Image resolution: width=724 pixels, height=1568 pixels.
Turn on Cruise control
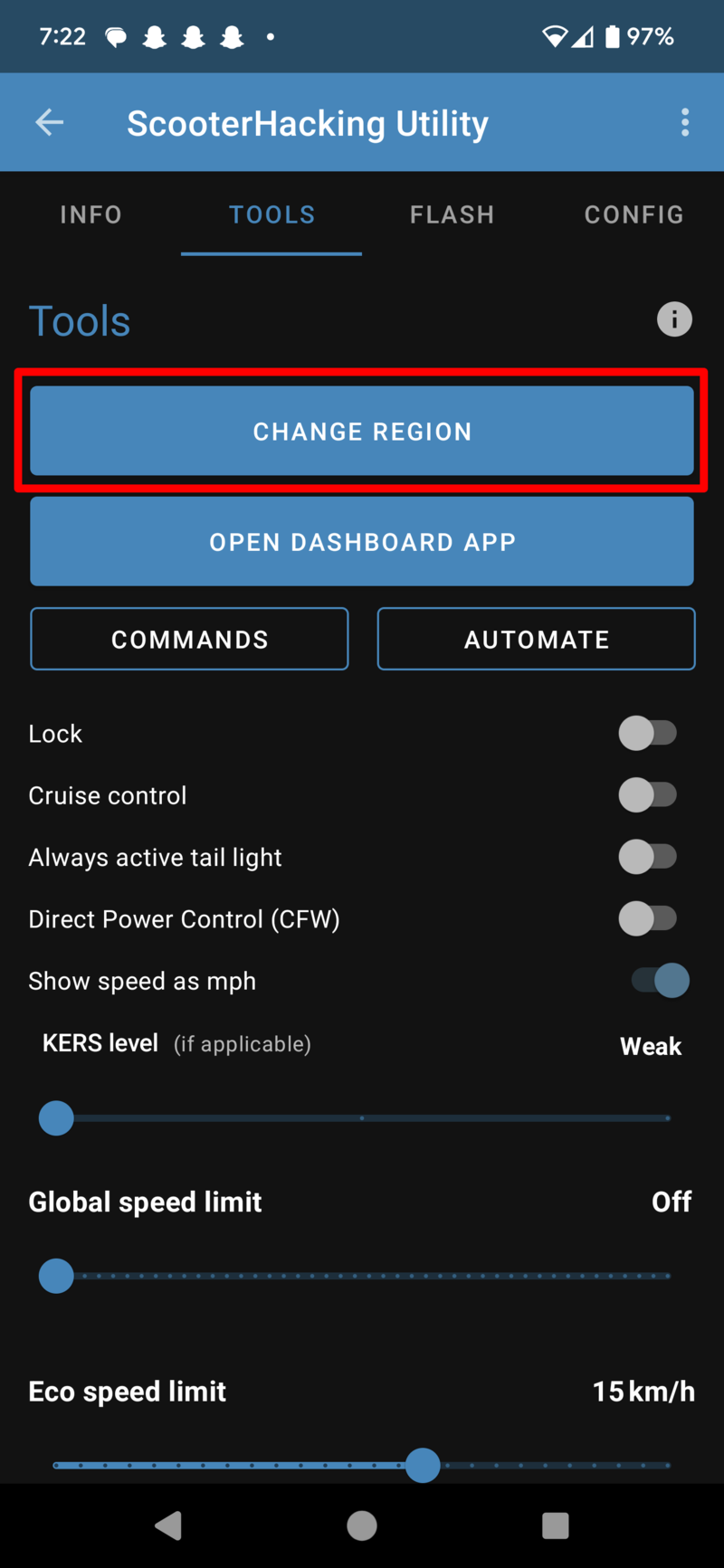coord(648,794)
